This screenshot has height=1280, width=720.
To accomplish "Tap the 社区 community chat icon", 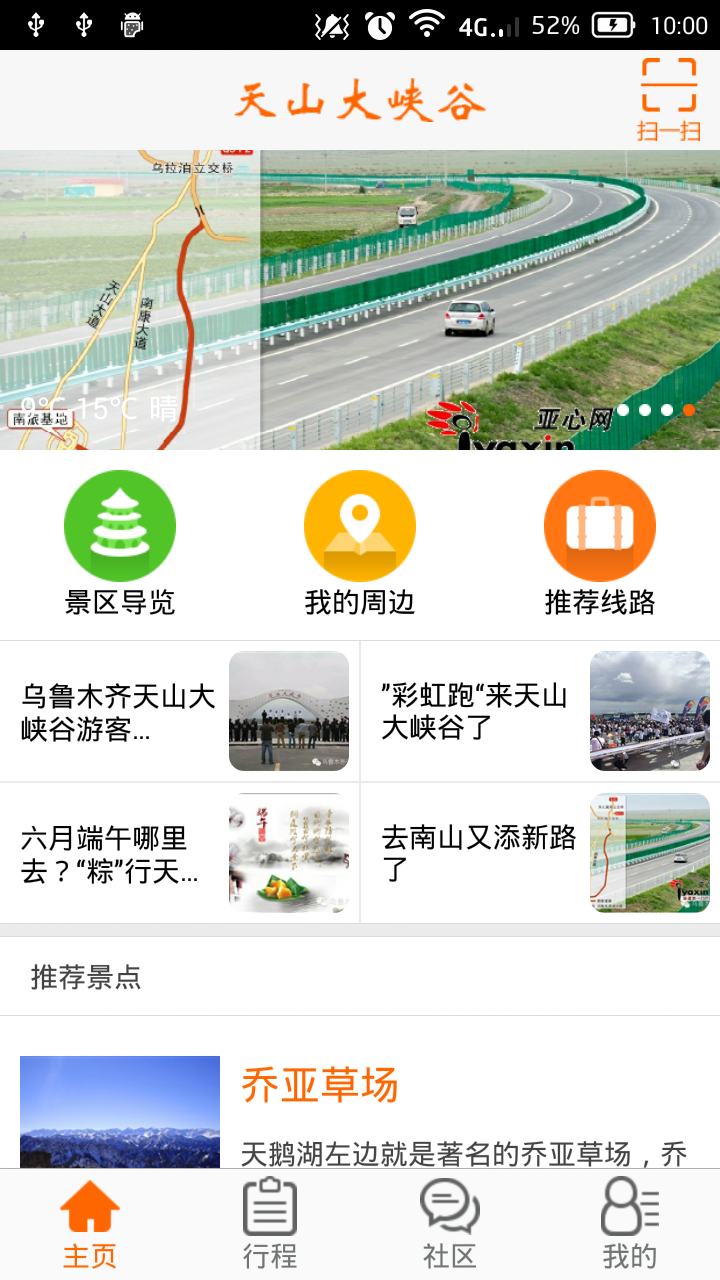I will [449, 1210].
